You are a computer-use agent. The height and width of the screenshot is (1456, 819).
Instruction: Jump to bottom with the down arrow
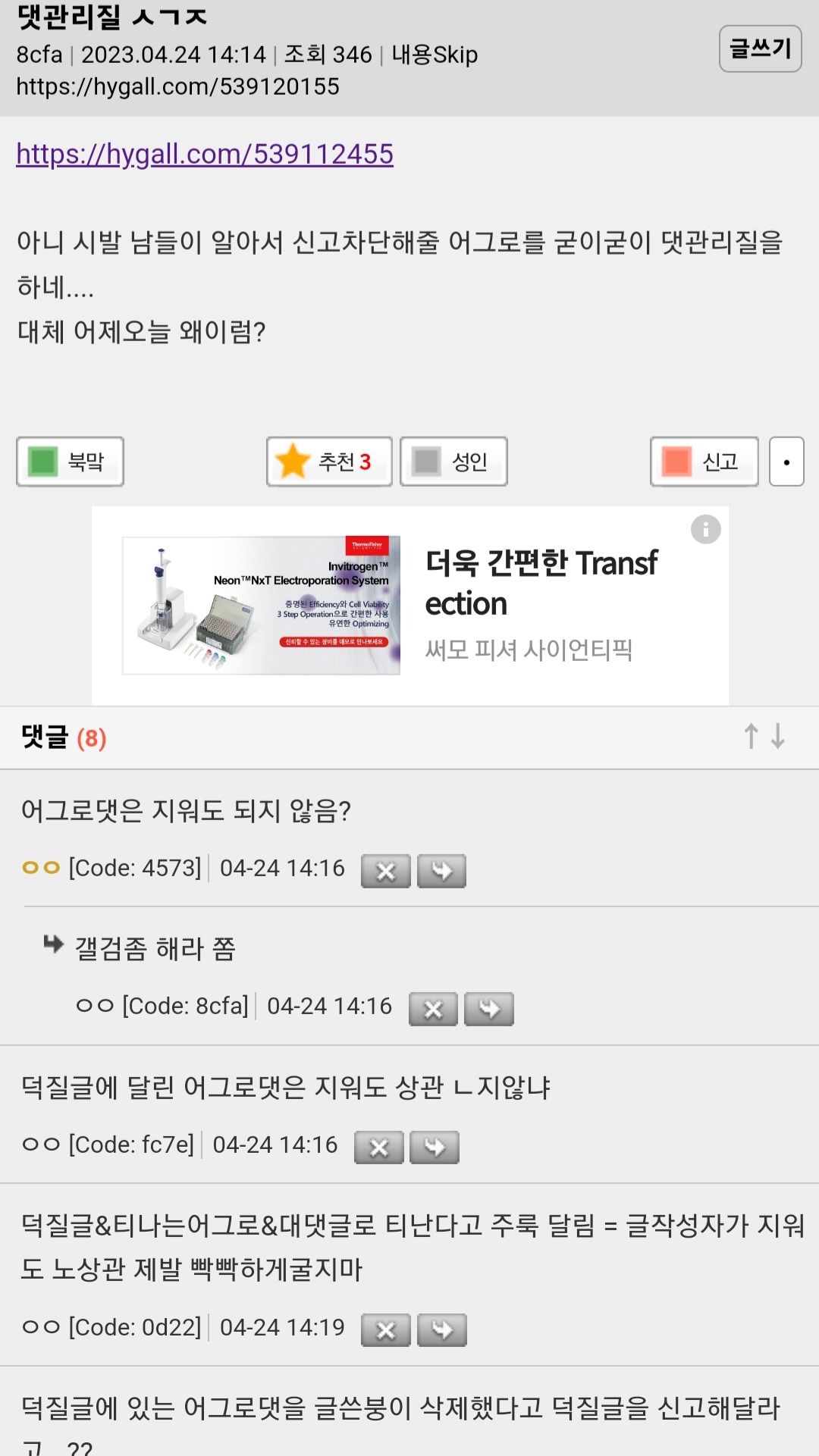[x=778, y=736]
